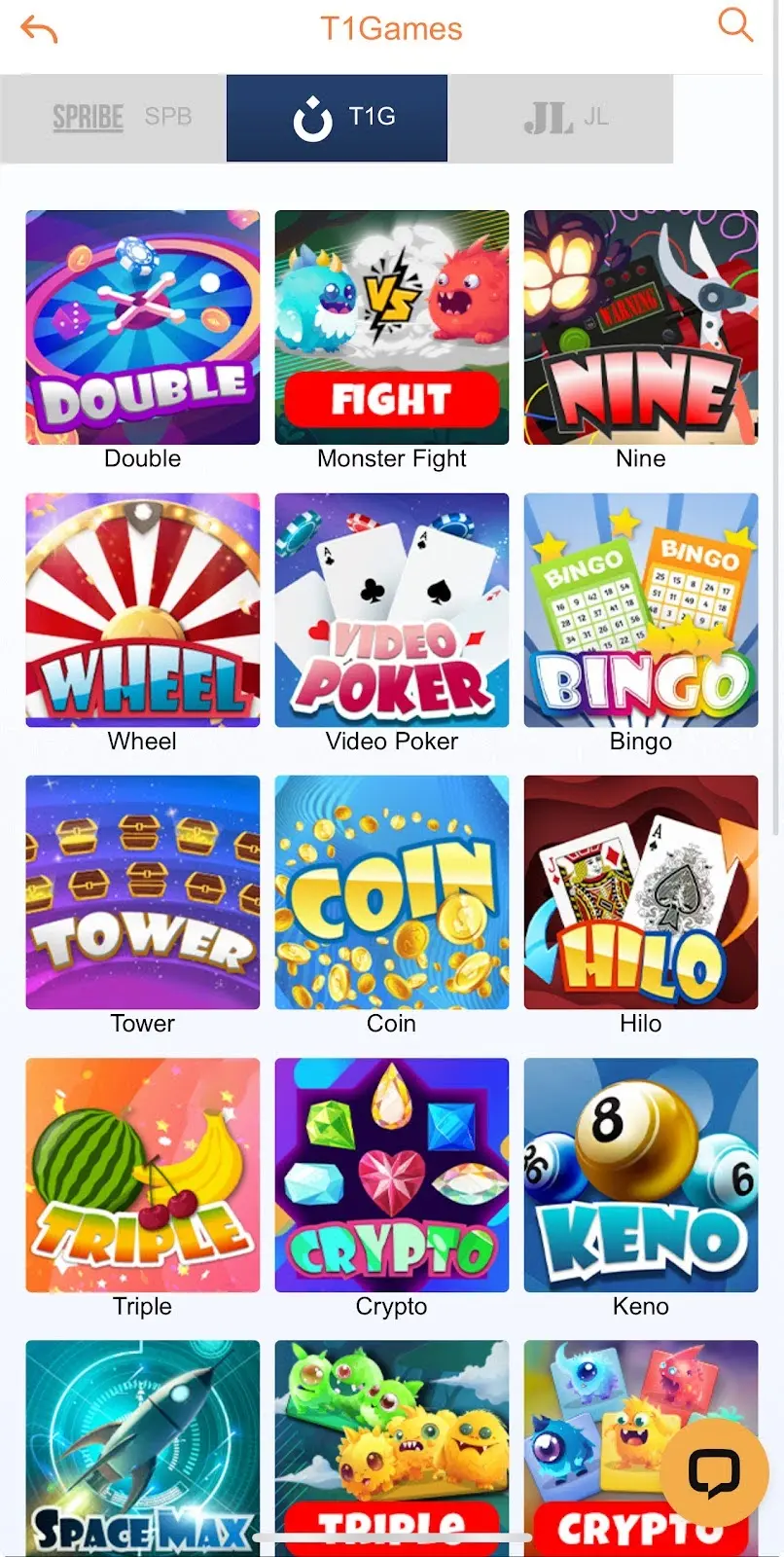The image size is (784, 1557).
Task: Open the search magnifier icon
Action: pyautogui.click(x=735, y=25)
